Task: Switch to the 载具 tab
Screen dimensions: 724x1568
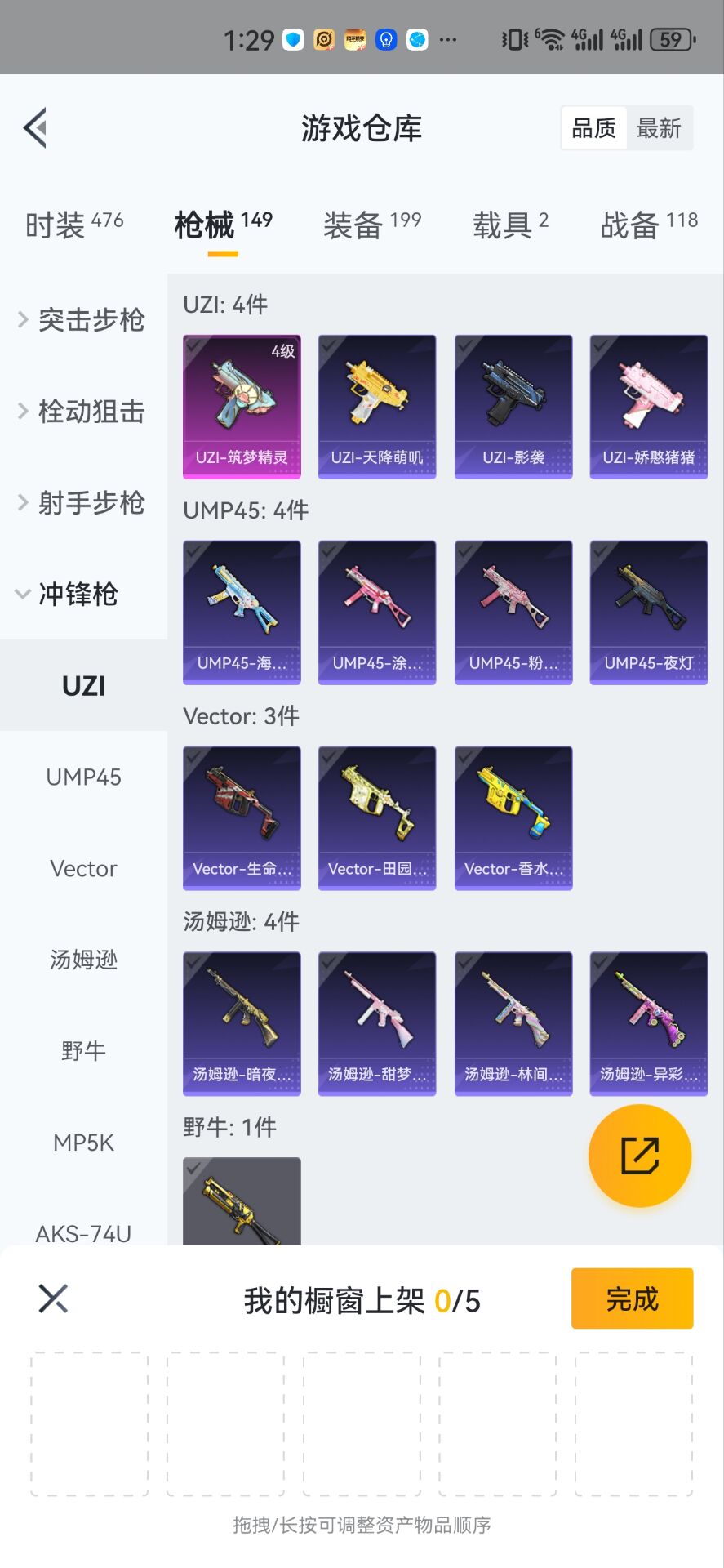Action: (x=510, y=224)
